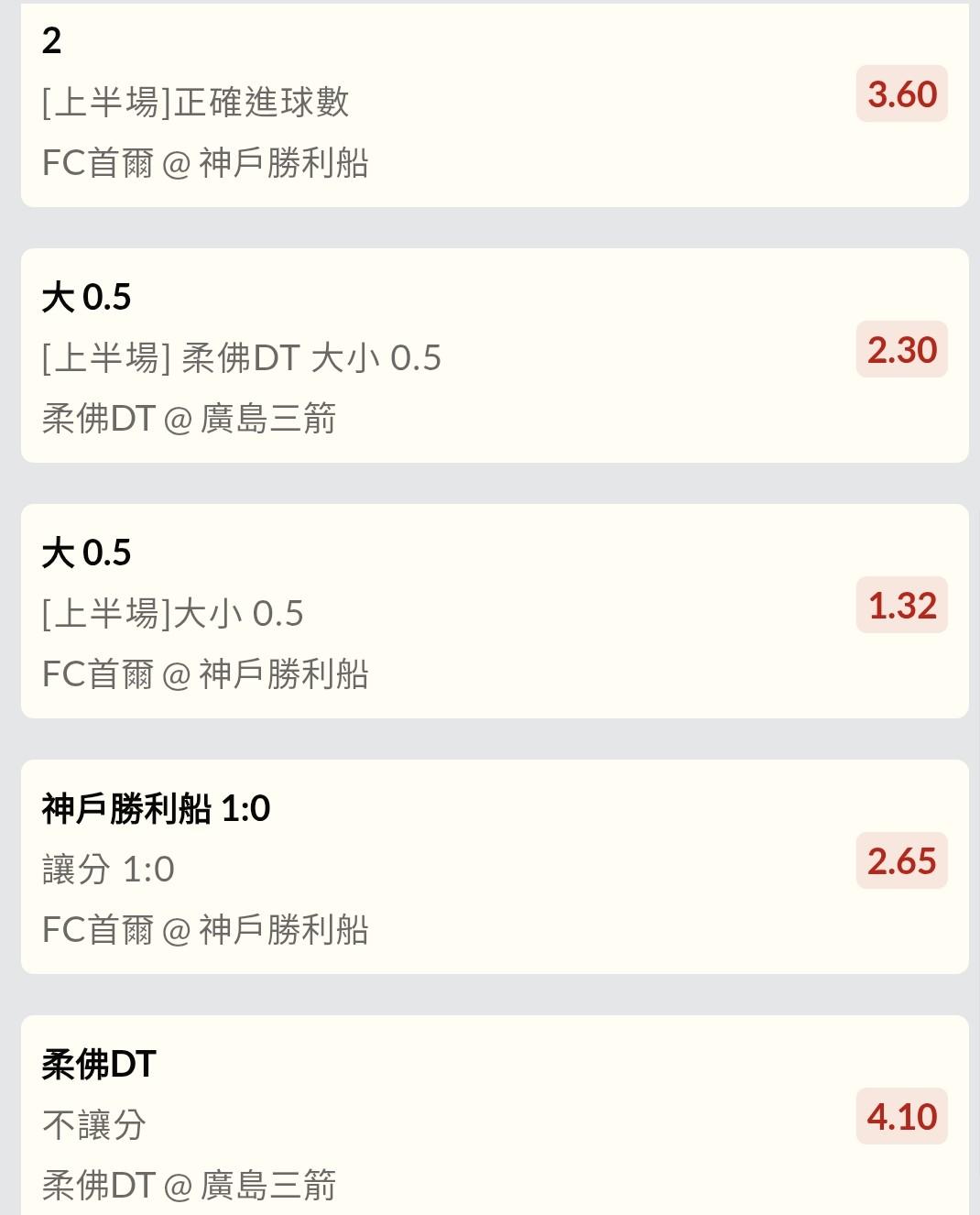
Task: Choose the 1.32 odds button
Action: [x=901, y=606]
